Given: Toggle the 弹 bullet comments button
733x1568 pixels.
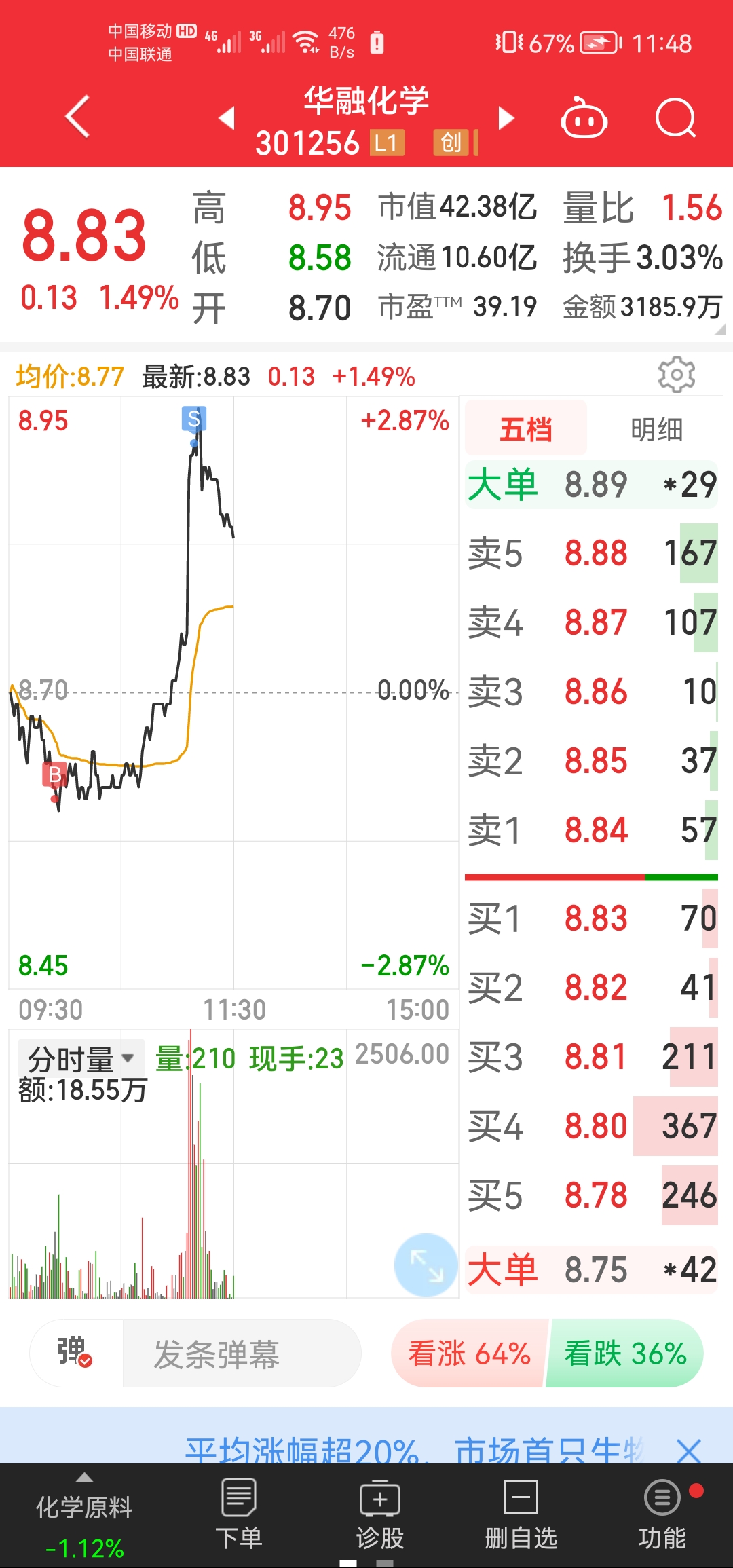Looking at the screenshot, I should click(75, 1353).
